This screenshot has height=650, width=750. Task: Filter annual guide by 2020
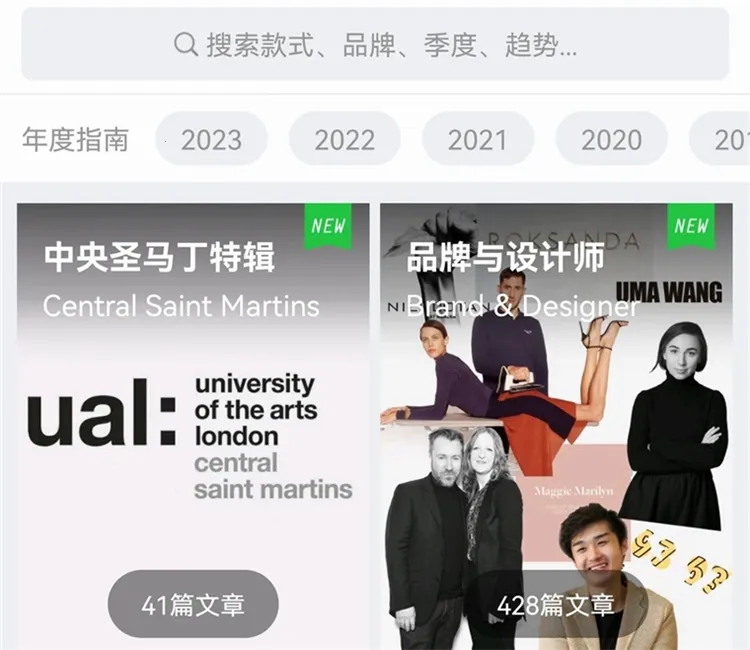[x=611, y=139]
